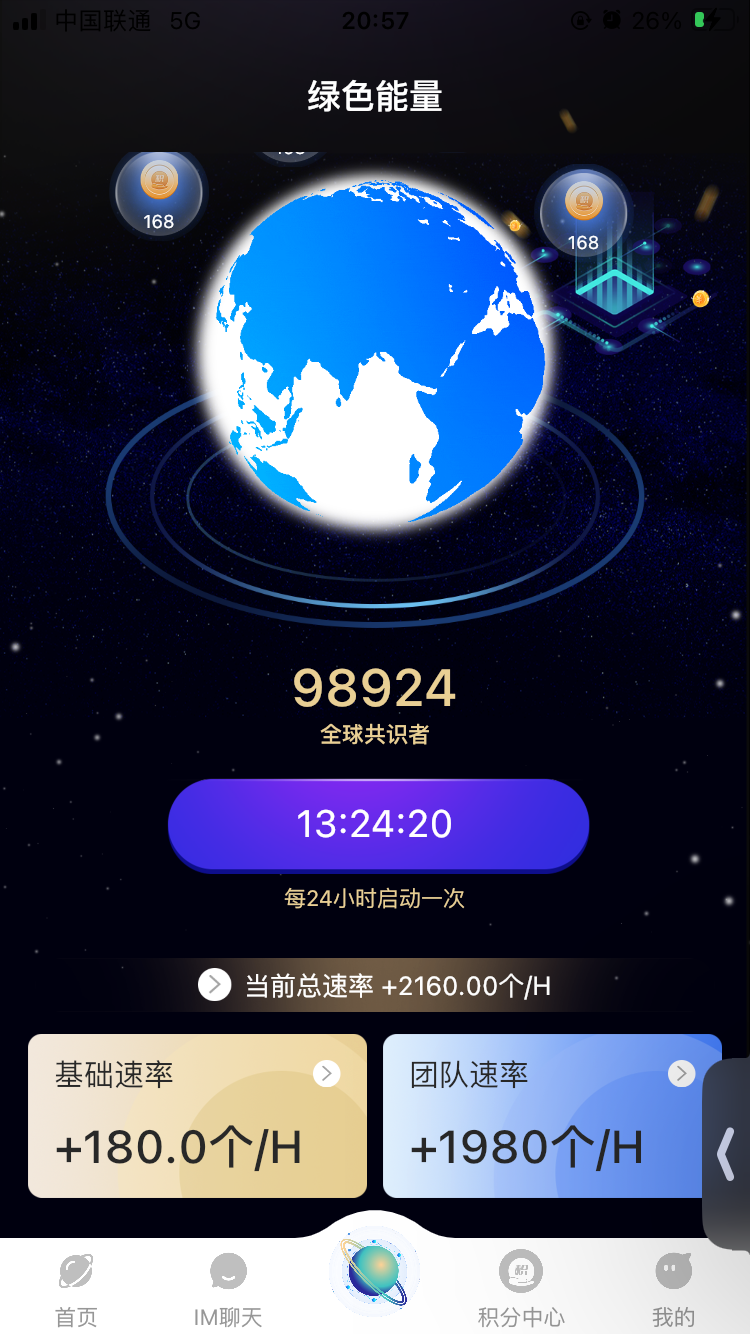Tap the 13:24:20 countdown button

(x=378, y=824)
